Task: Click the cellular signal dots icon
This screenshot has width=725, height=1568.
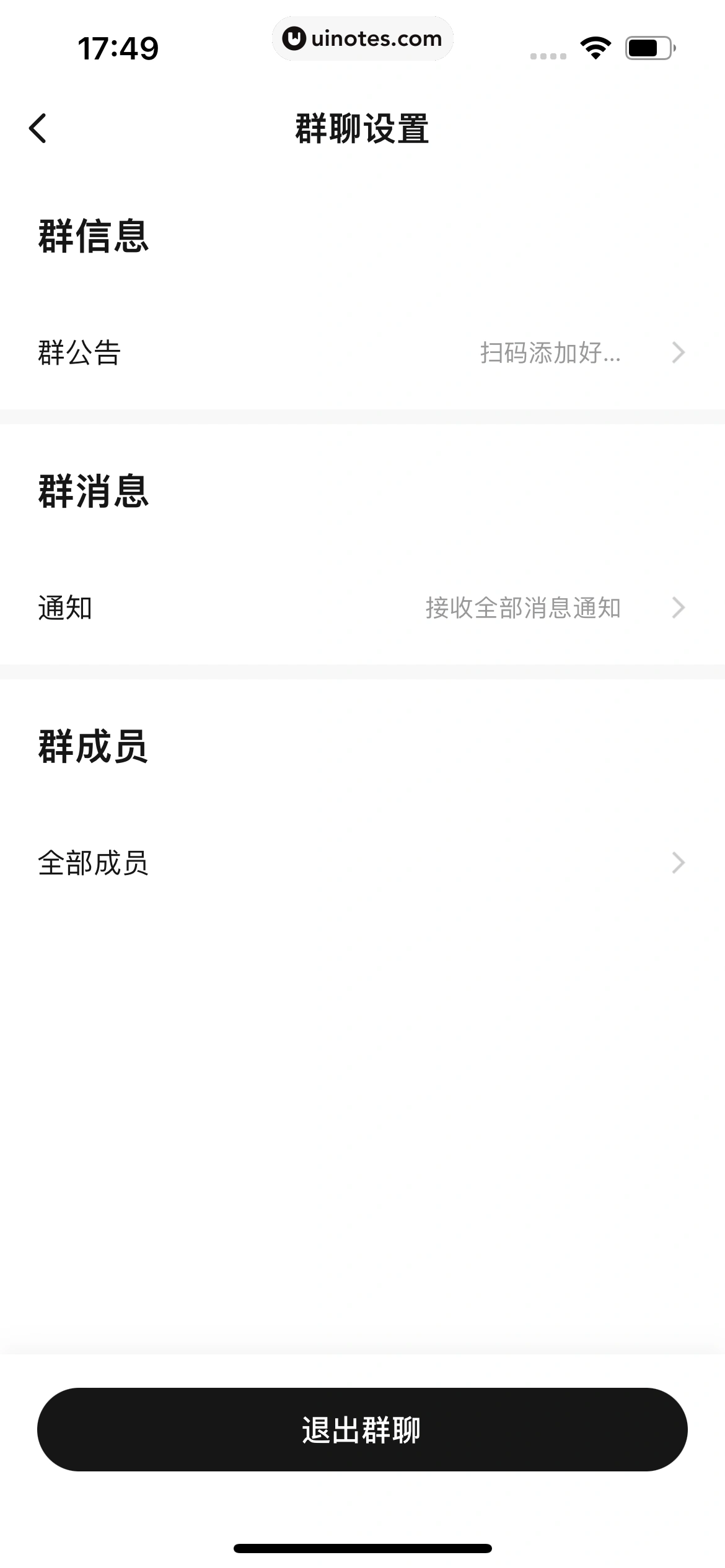Action: tap(548, 56)
